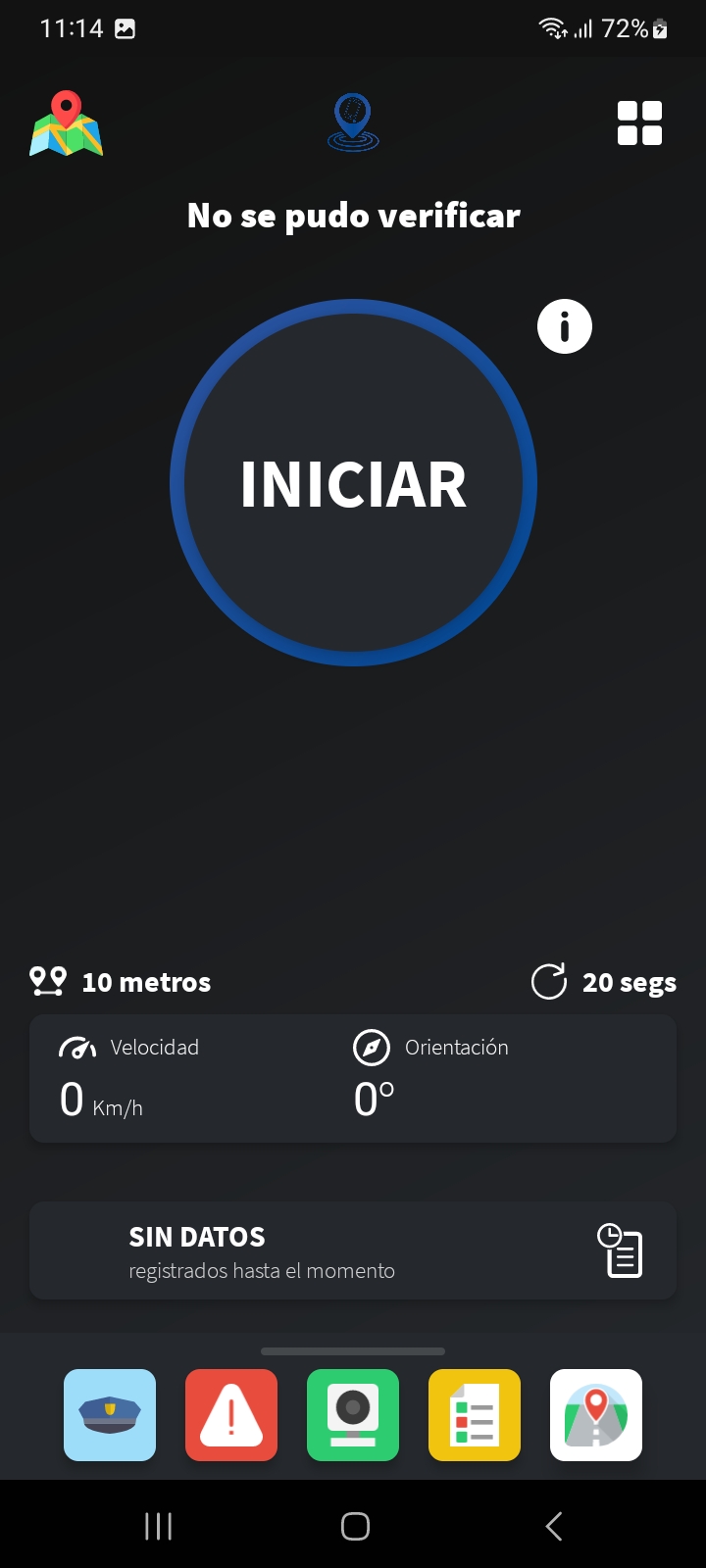706x1568 pixels.
Task: Open the yellow checklist shortcut
Action: point(475,1415)
